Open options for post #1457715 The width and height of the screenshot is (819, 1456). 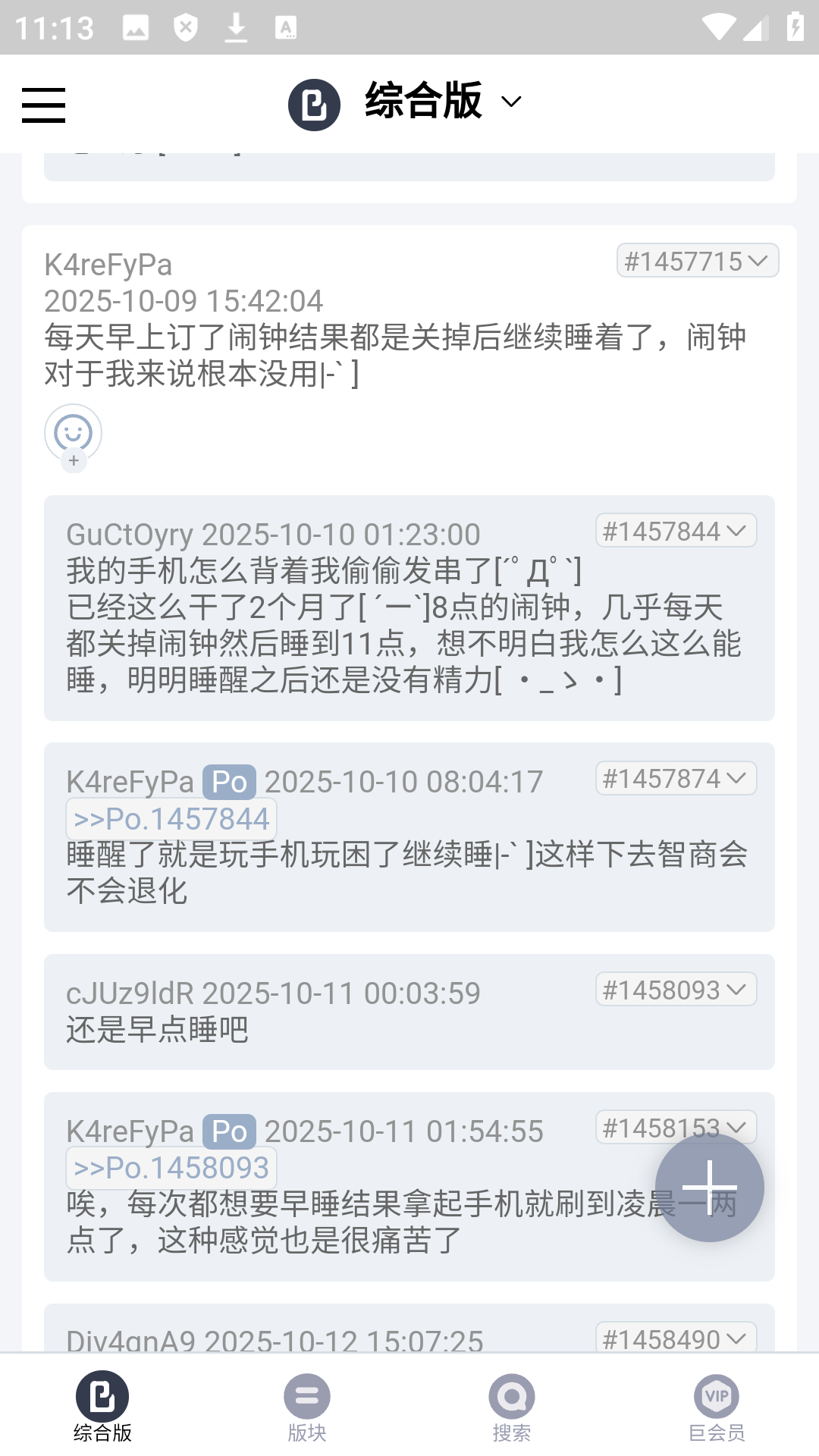tap(697, 261)
